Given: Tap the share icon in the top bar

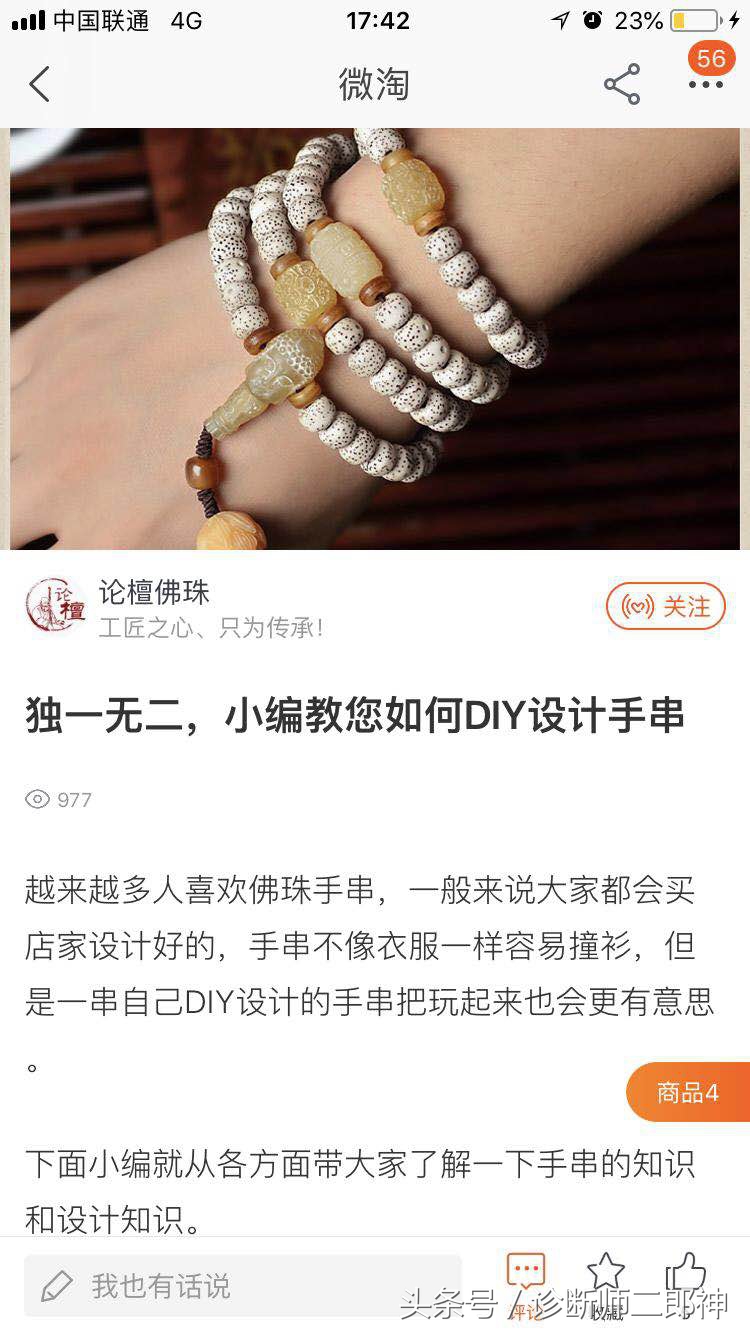Looking at the screenshot, I should [x=622, y=85].
